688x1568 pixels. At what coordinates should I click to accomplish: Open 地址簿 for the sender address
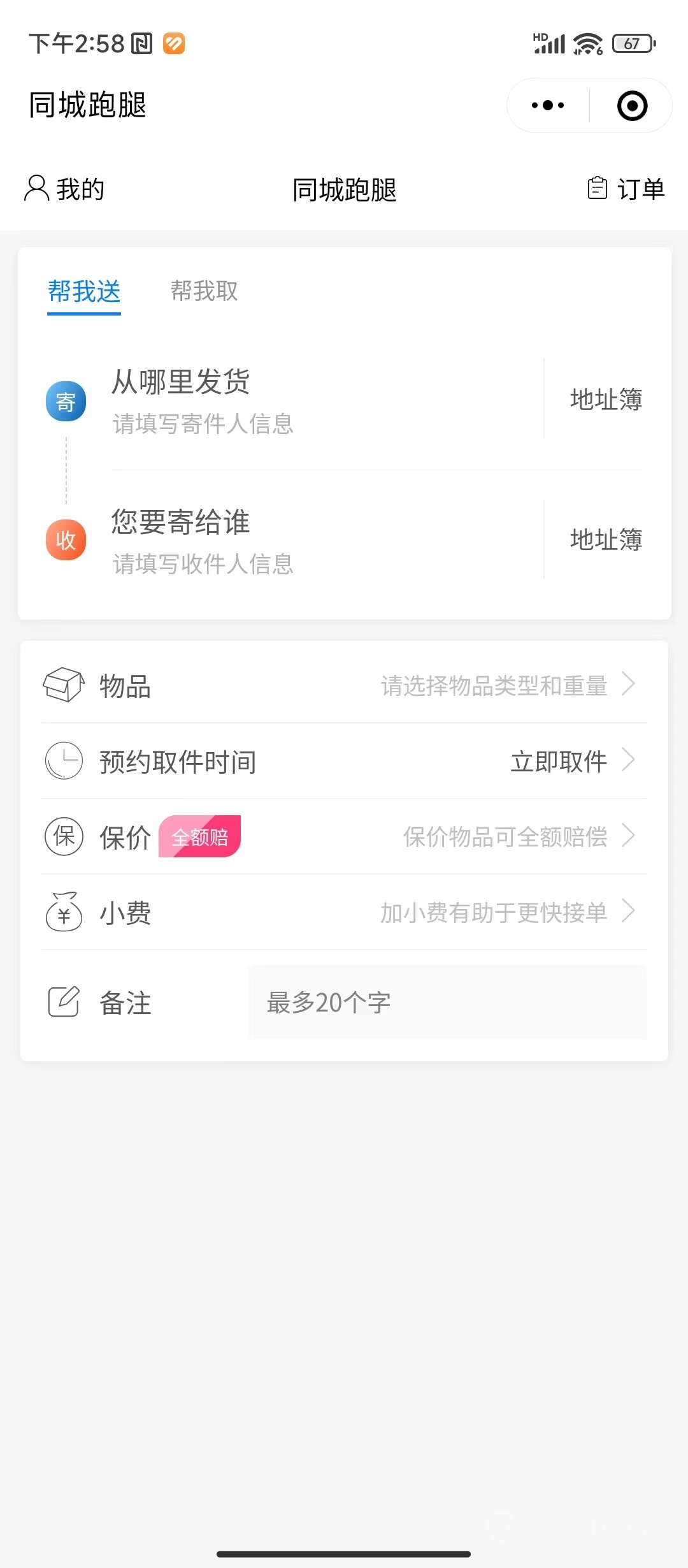(605, 400)
